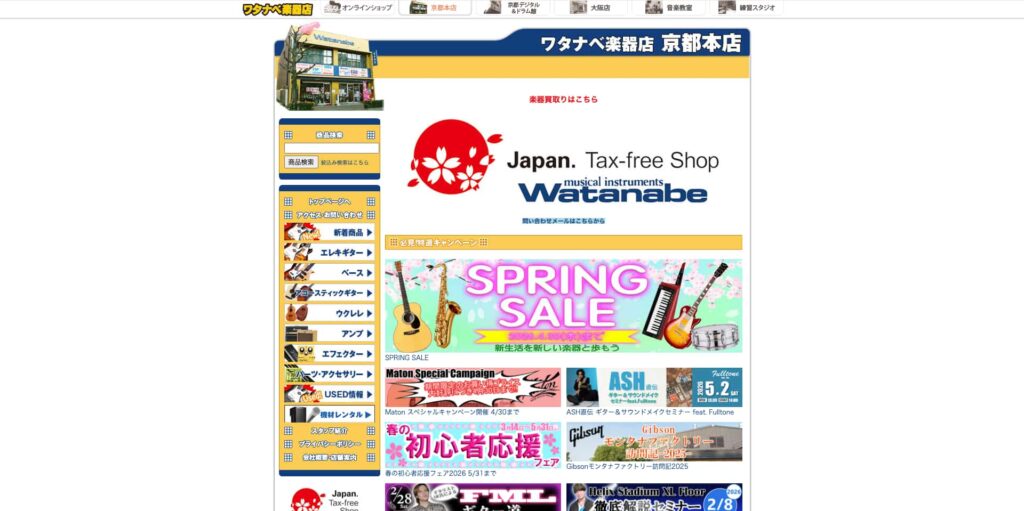Open the Gibson モンタナファクトリー banner
The image size is (1024, 511).
654,441
